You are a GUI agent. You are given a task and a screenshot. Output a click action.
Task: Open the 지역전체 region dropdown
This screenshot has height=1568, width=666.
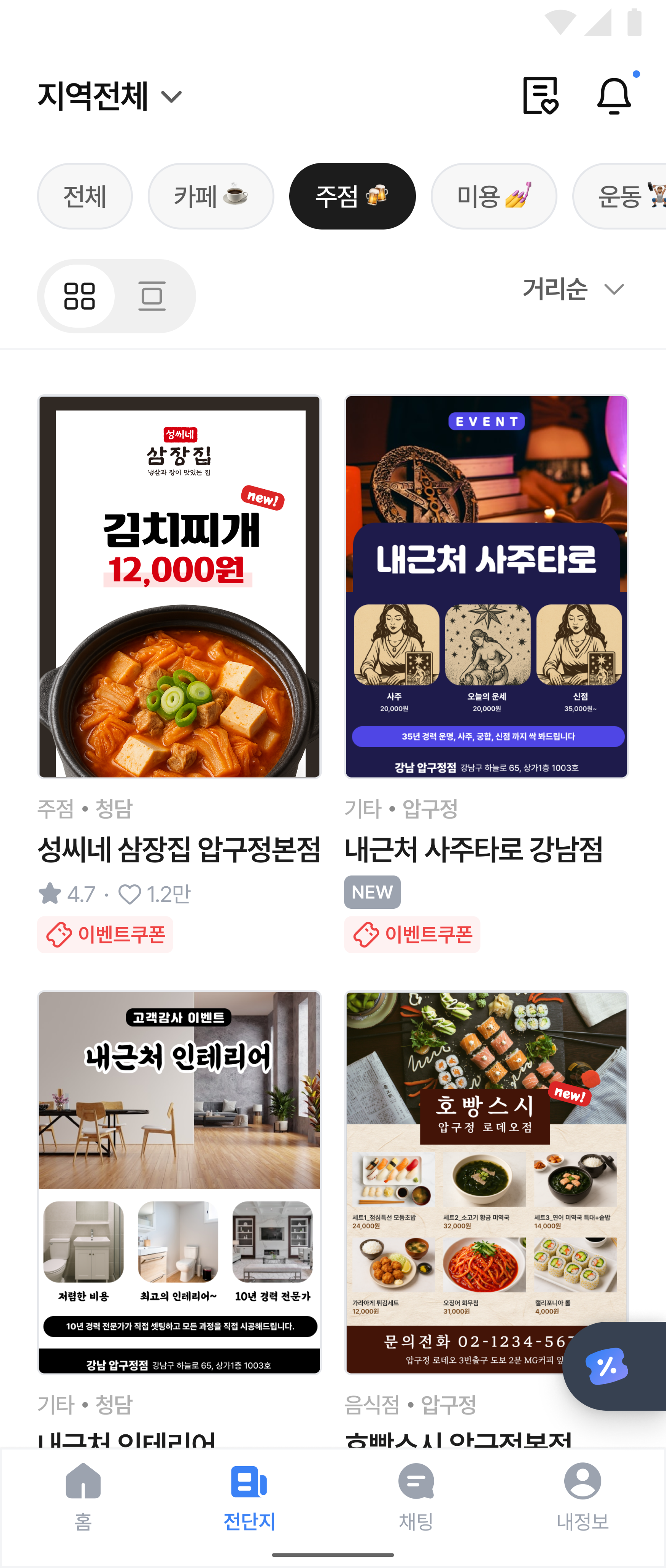(x=109, y=96)
